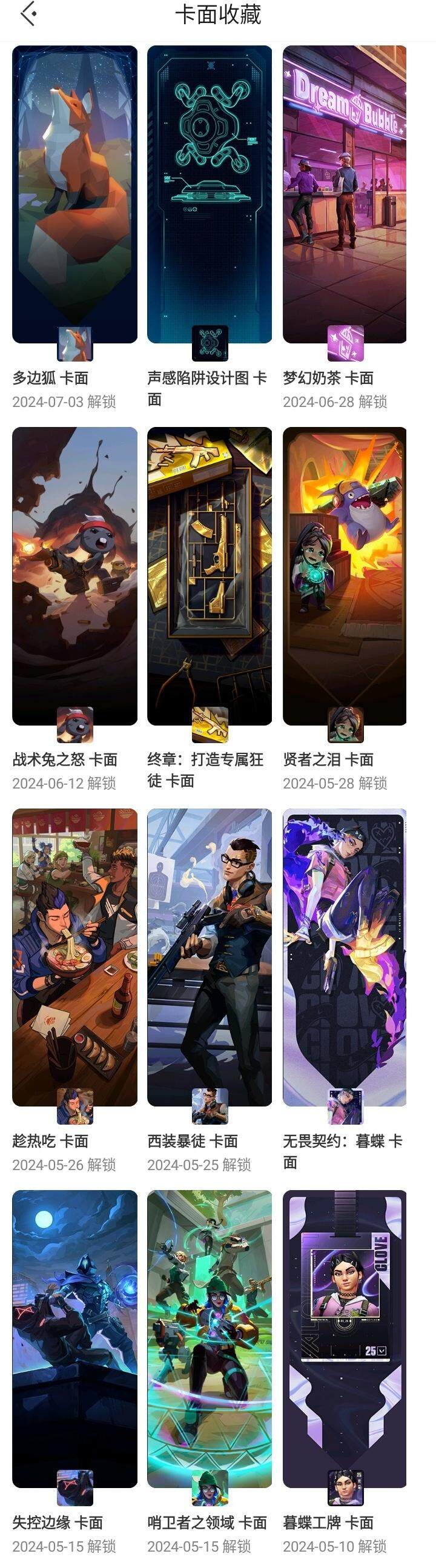
Task: Open 终章：打造专属狂徒 card
Action: pyautogui.click(x=210, y=576)
